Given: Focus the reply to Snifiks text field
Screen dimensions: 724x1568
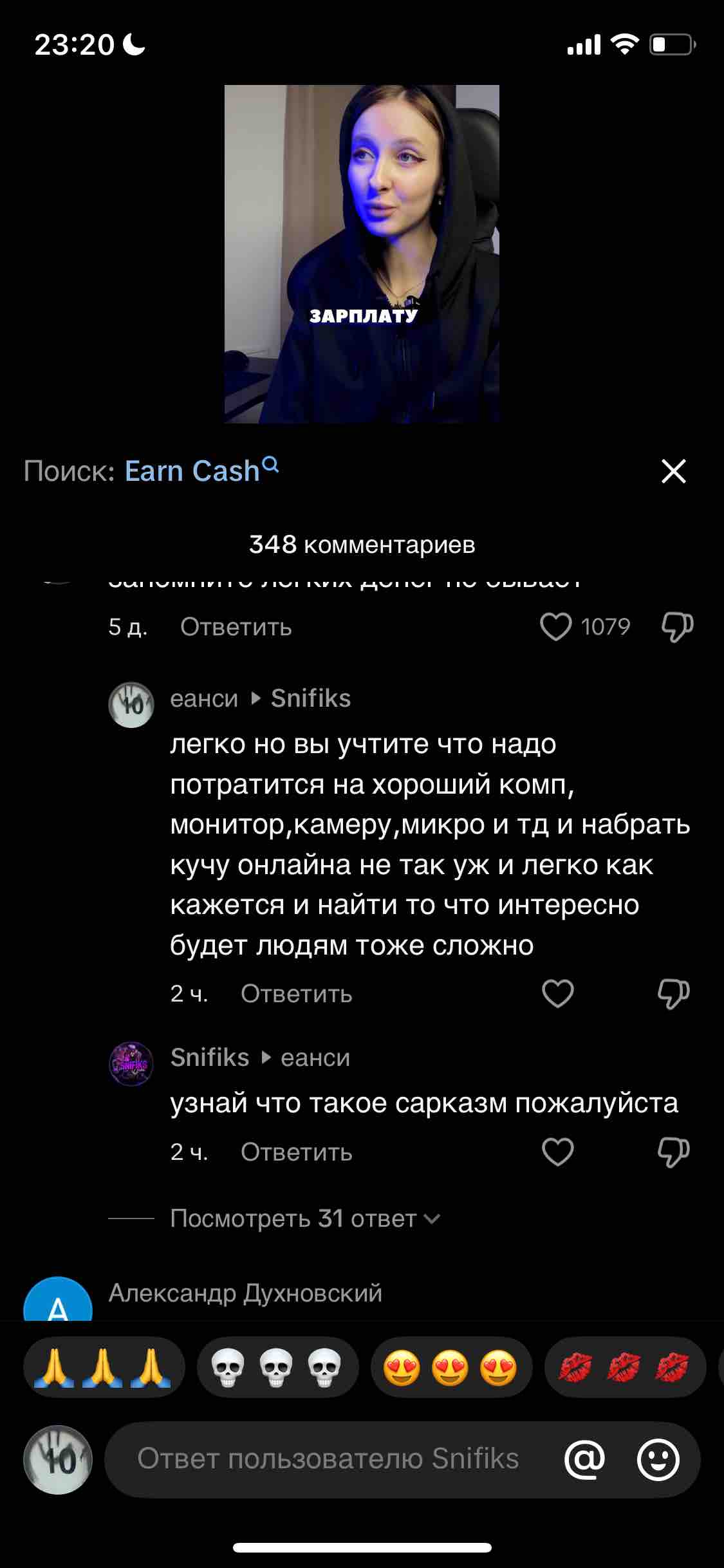Looking at the screenshot, I should [x=328, y=1459].
